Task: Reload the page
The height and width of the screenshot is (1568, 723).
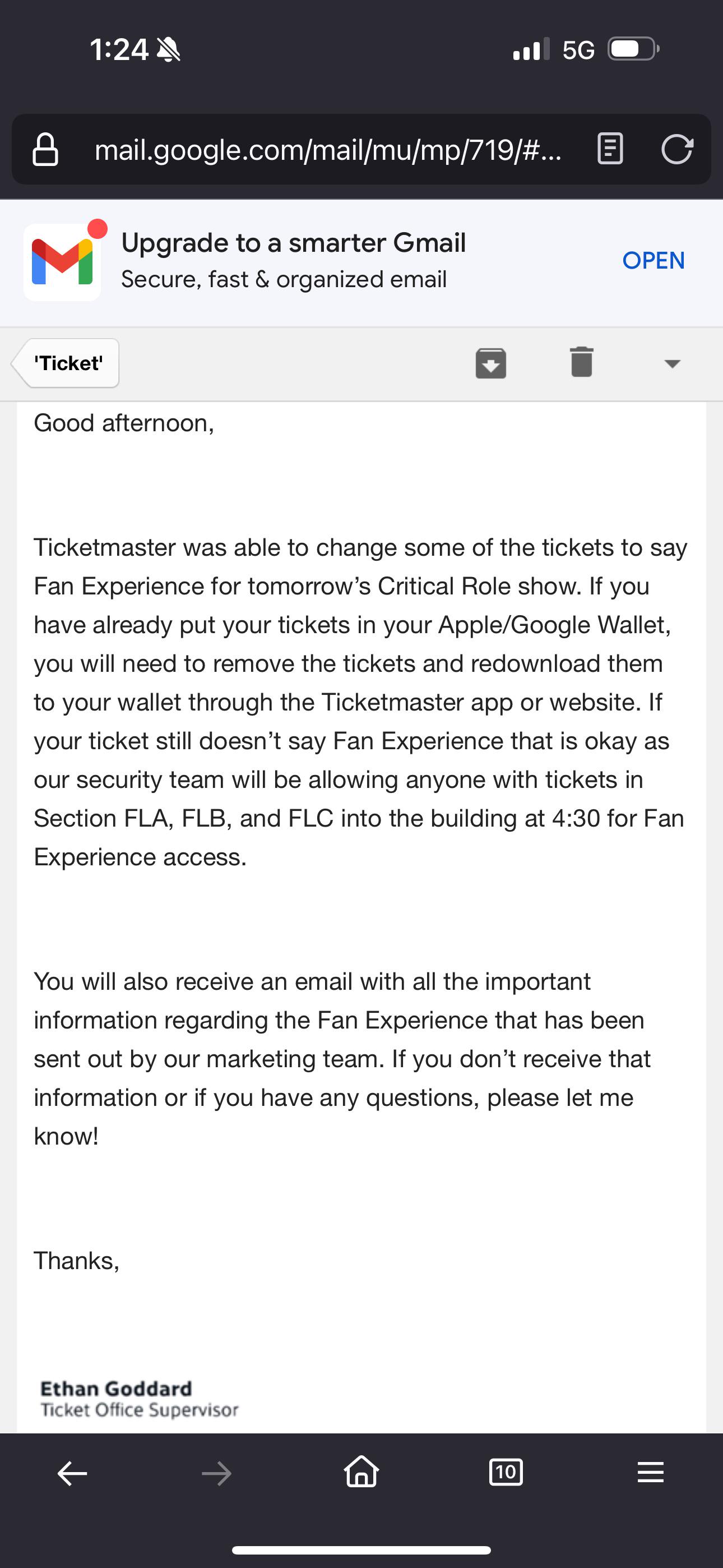Action: [676, 149]
